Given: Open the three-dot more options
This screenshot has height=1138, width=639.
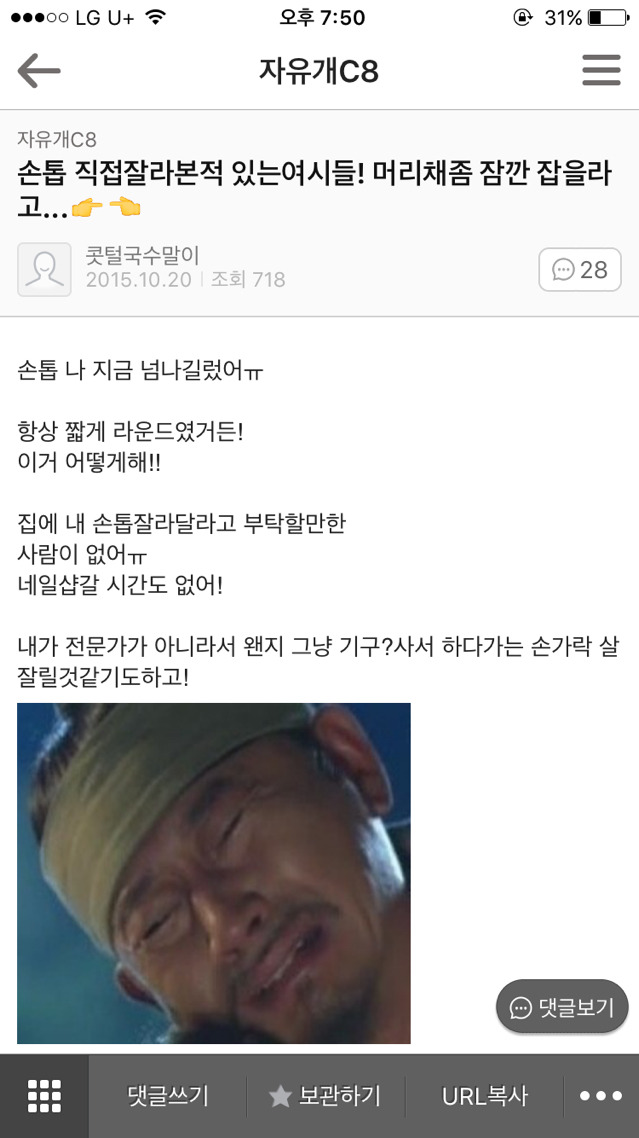Looking at the screenshot, I should 601,1096.
